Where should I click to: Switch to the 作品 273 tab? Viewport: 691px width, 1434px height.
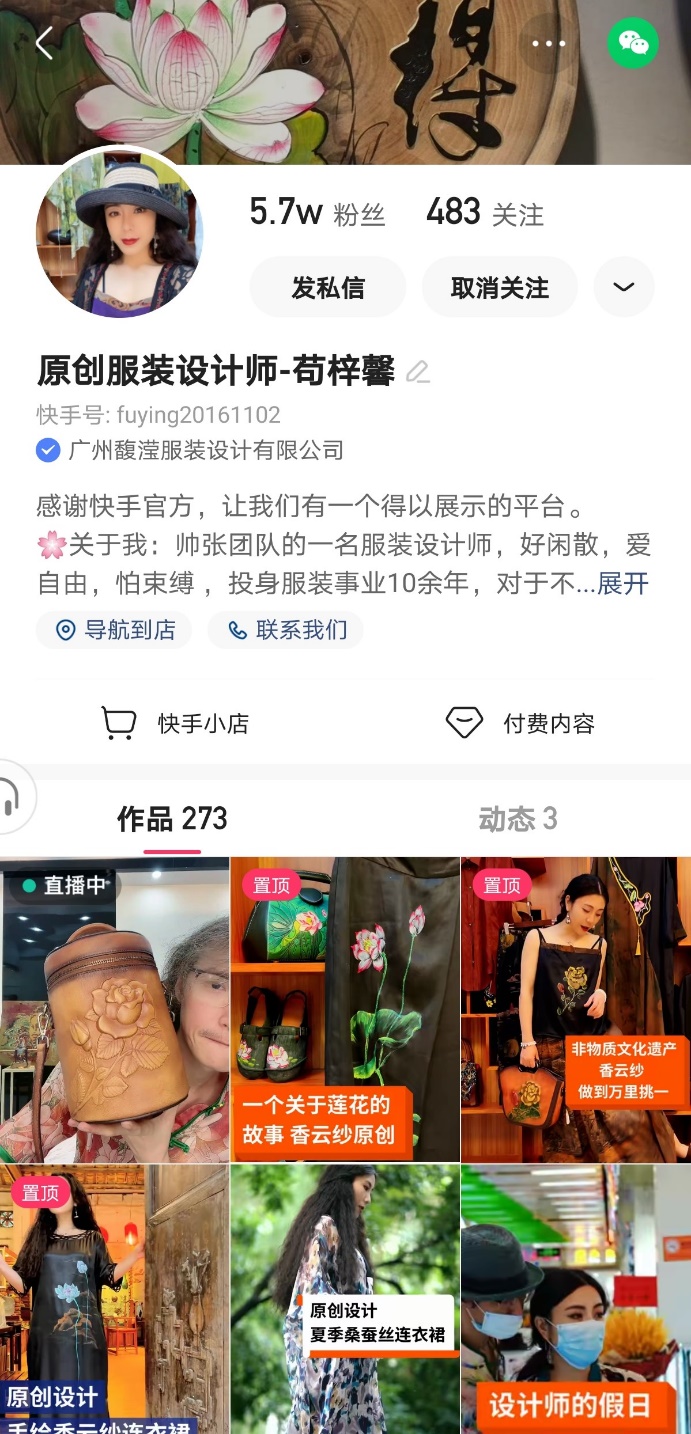pos(172,820)
